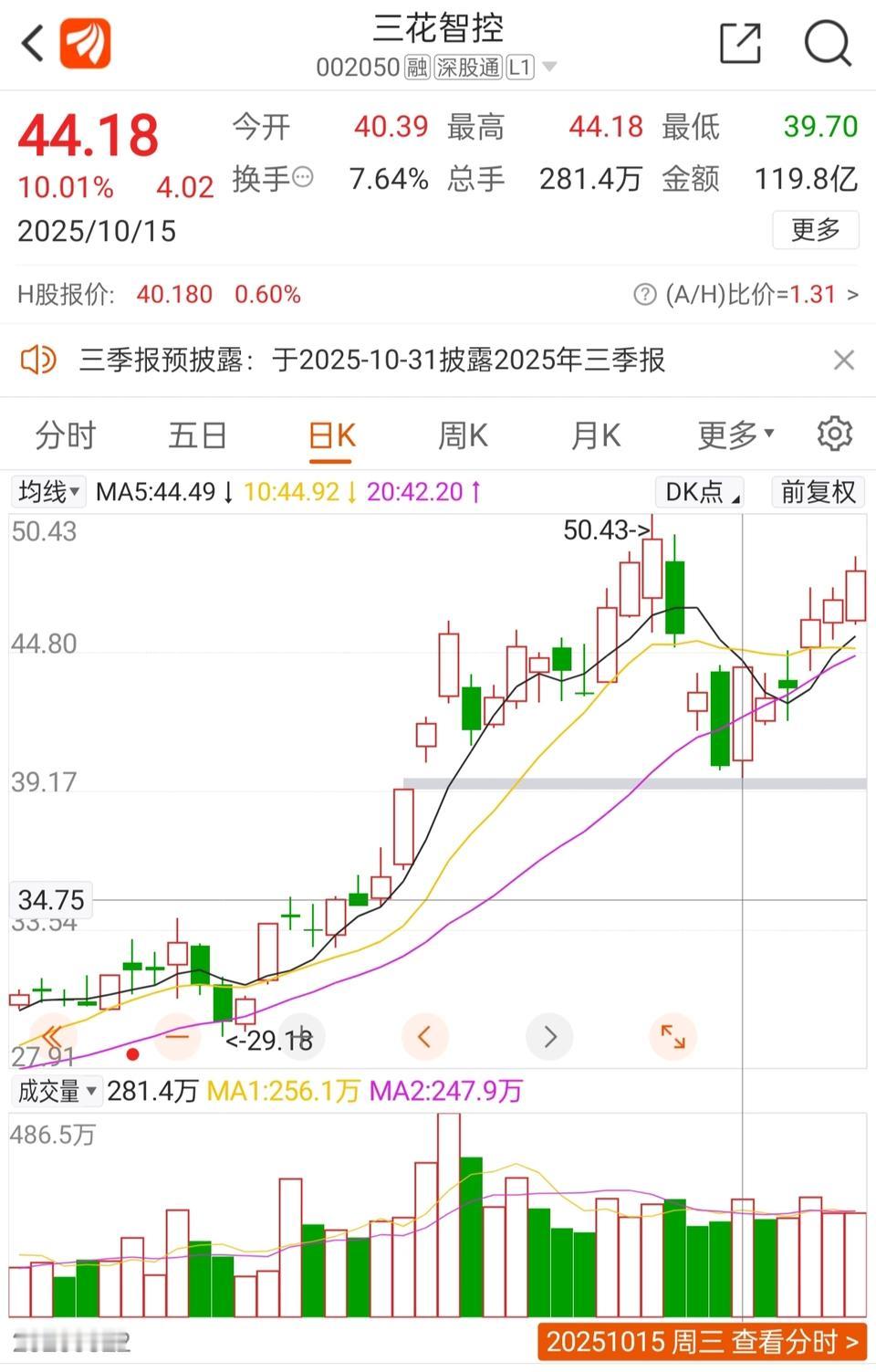
Task: Open chart settings gear
Action: pyautogui.click(x=834, y=435)
